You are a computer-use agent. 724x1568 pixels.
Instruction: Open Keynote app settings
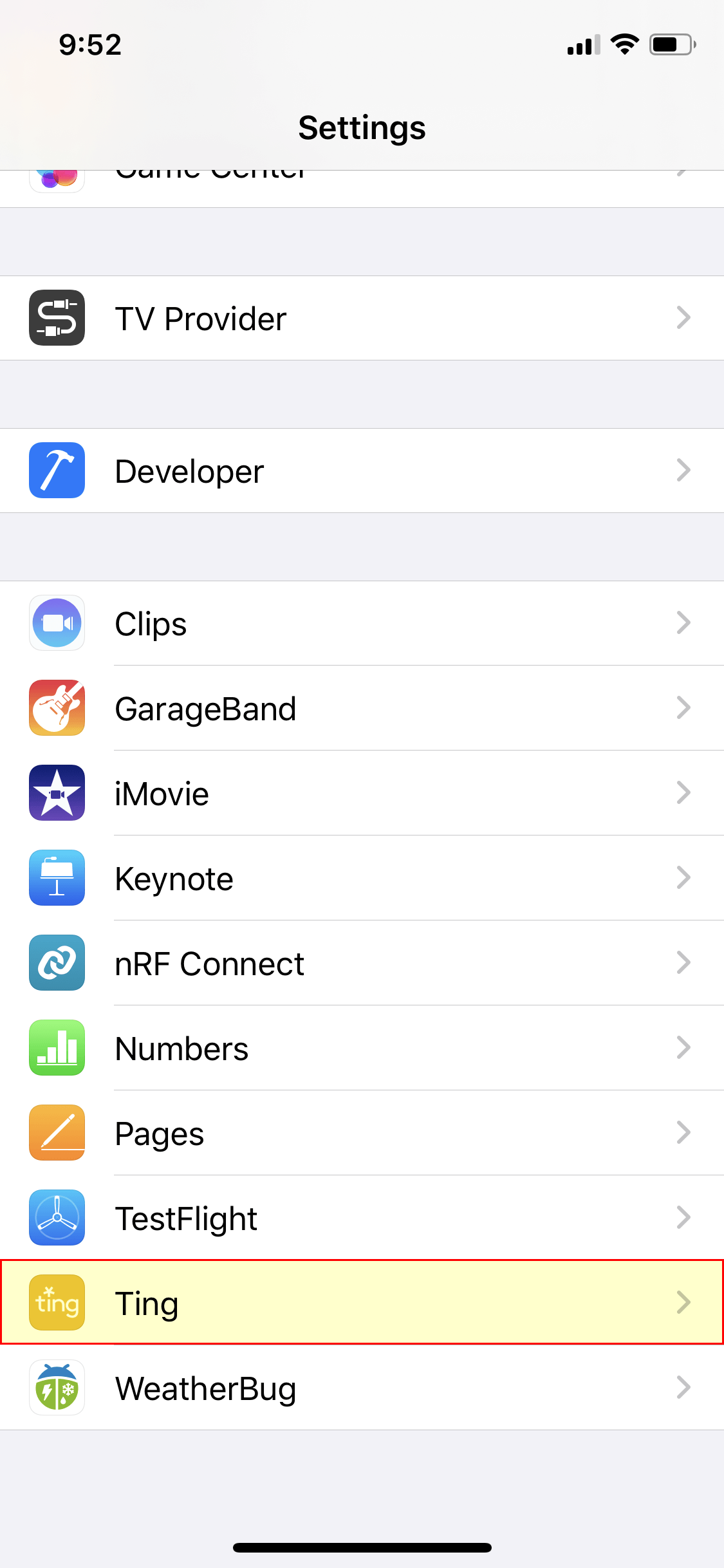362,878
